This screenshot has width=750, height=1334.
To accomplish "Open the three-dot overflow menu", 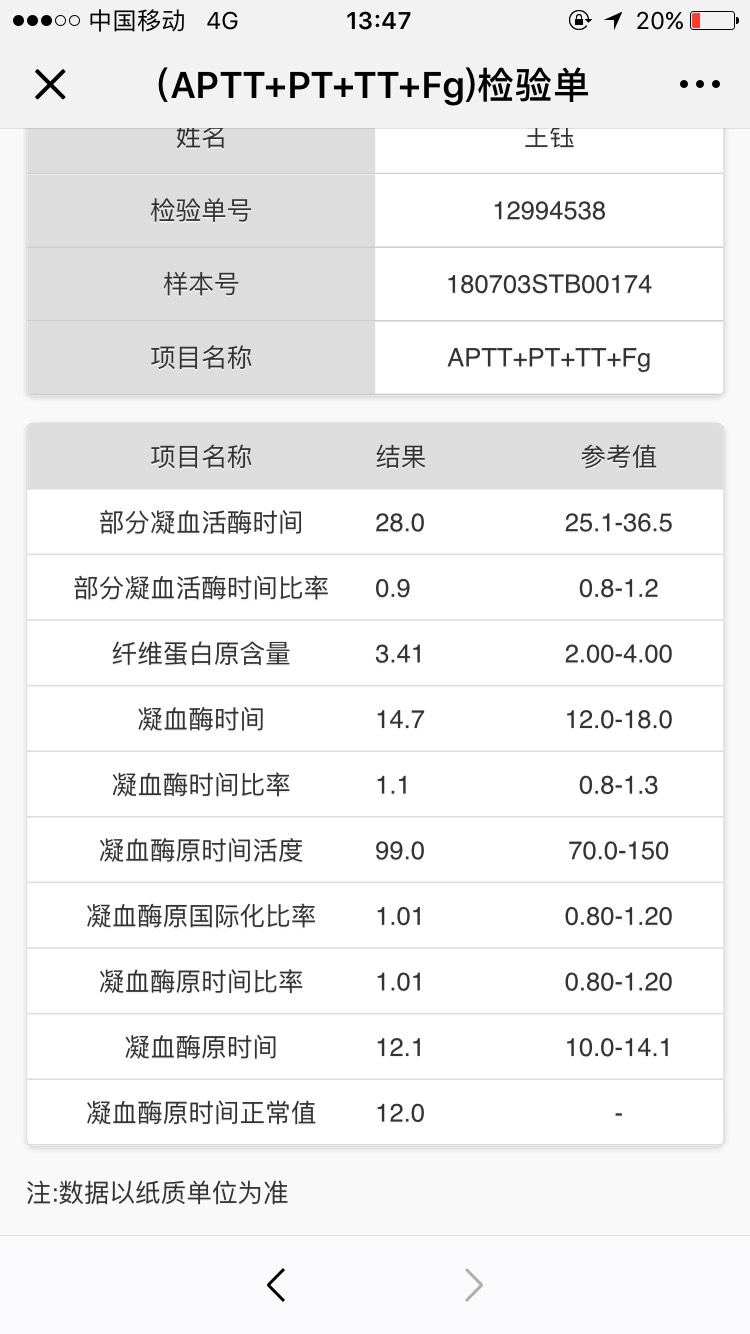I will click(699, 85).
